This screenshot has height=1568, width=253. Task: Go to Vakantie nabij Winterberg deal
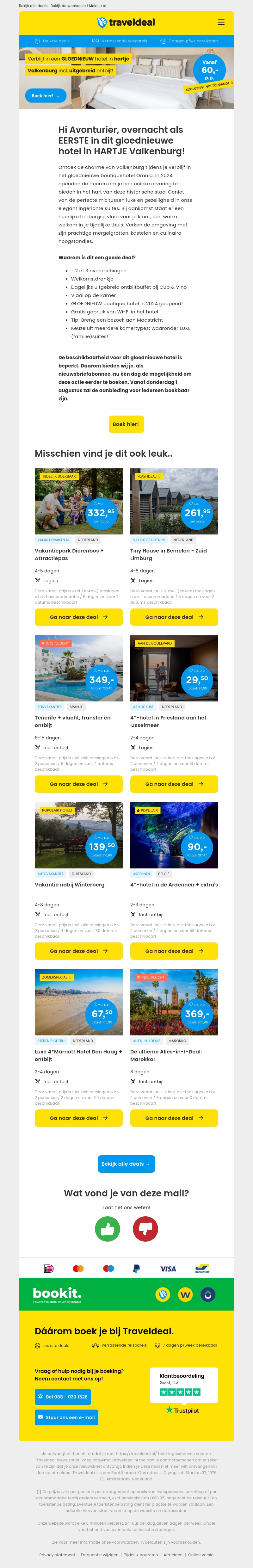point(78,951)
